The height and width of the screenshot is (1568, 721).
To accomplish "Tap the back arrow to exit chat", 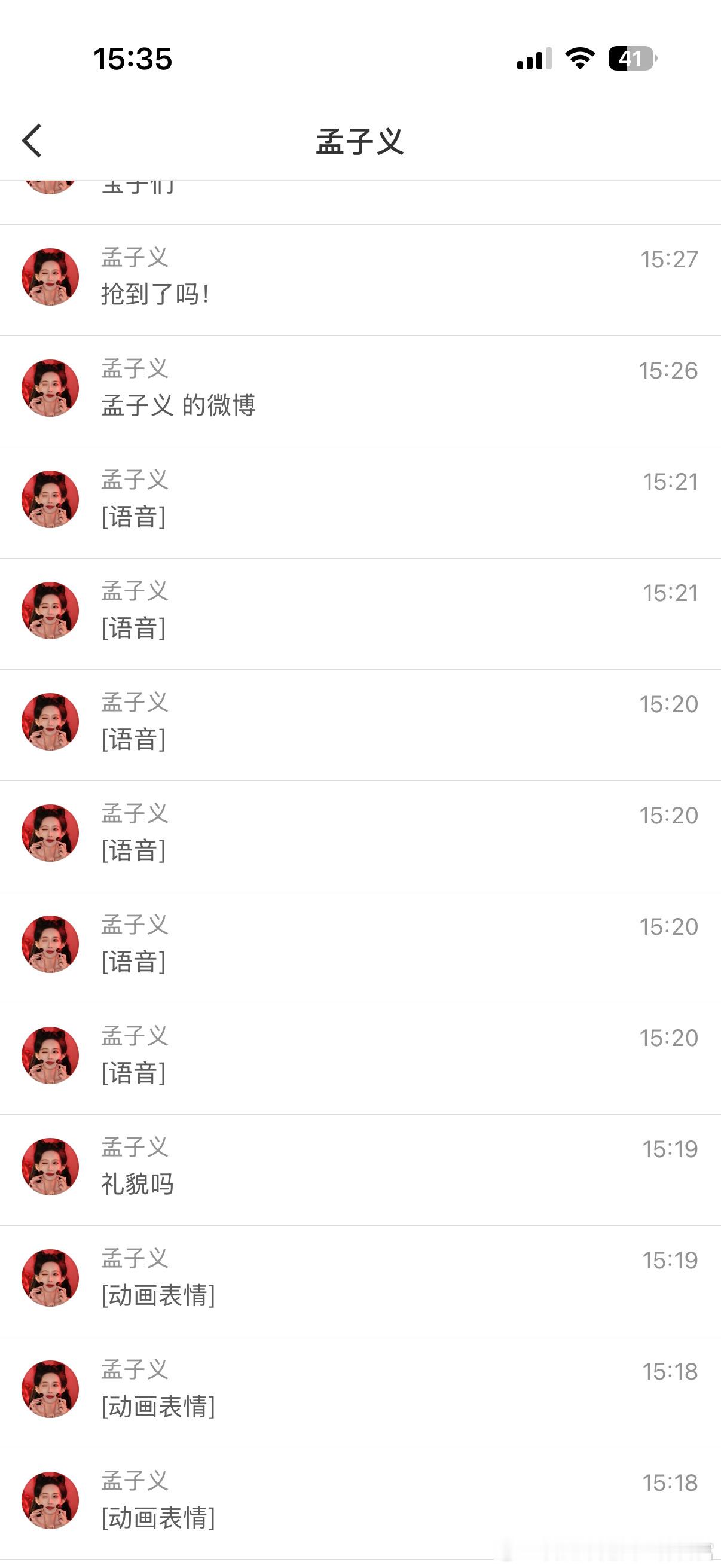I will (32, 140).
